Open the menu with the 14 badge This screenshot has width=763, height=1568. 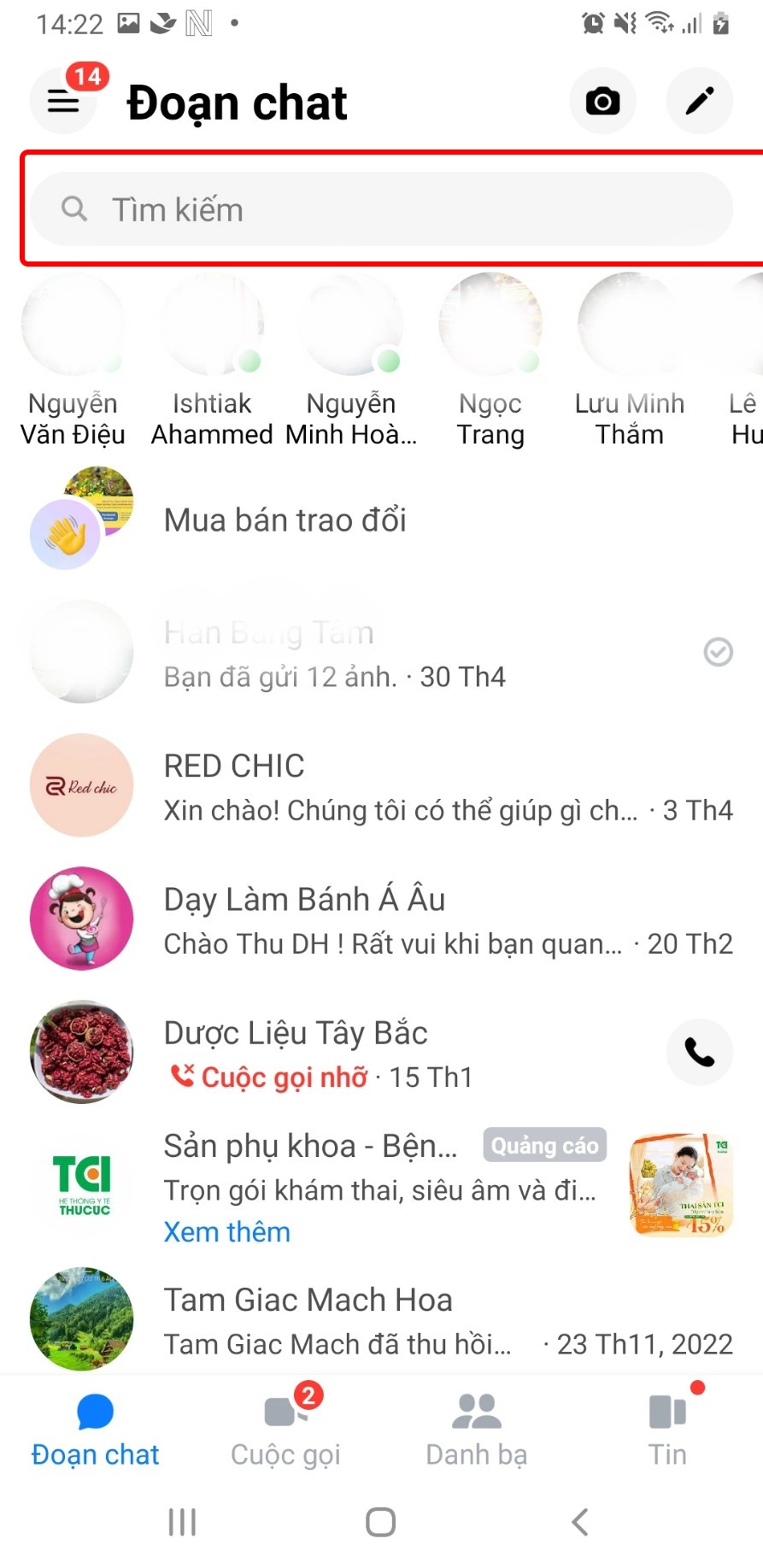coord(62,102)
